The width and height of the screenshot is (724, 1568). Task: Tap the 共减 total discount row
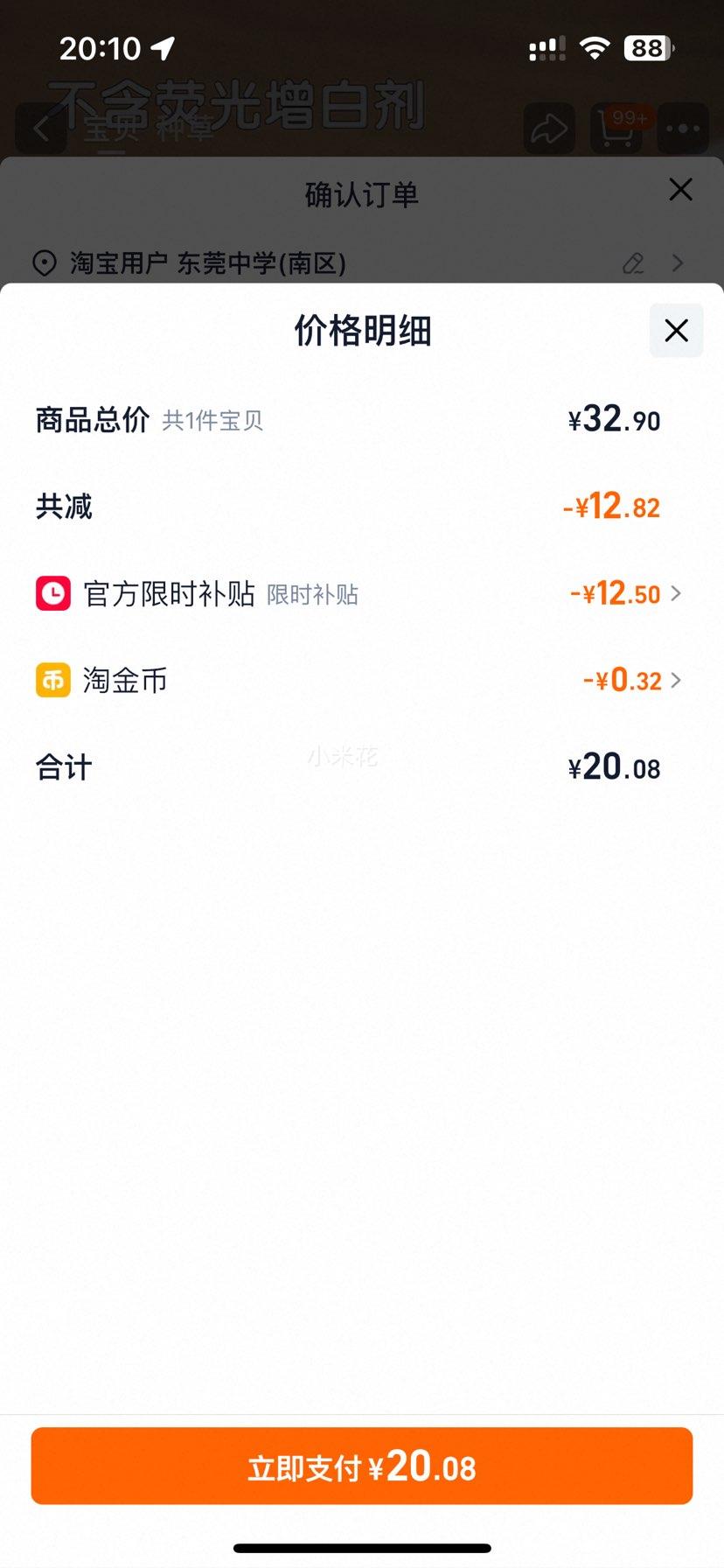pyautogui.click(x=63, y=507)
